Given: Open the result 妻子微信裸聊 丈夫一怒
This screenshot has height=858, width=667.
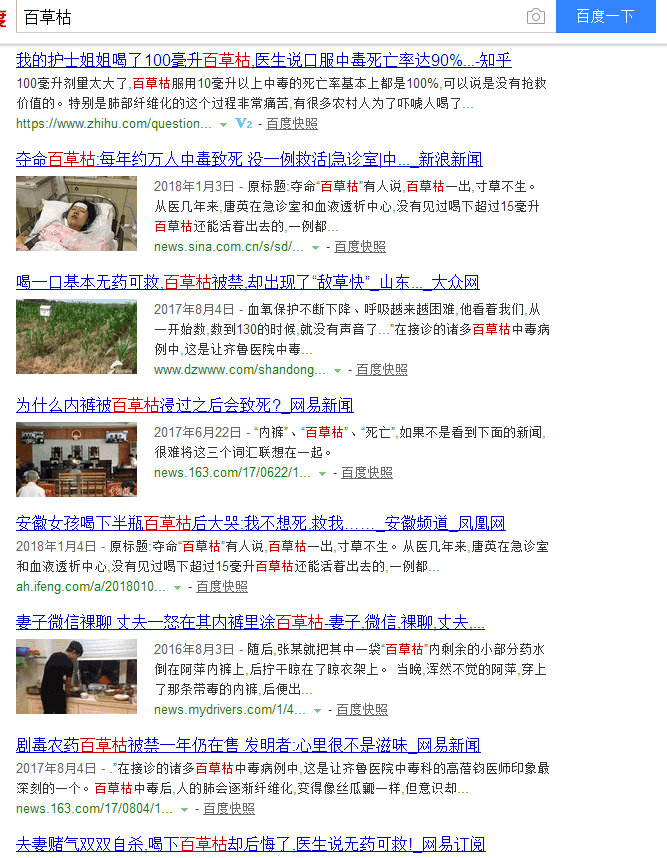Looking at the screenshot, I should [x=250, y=622].
